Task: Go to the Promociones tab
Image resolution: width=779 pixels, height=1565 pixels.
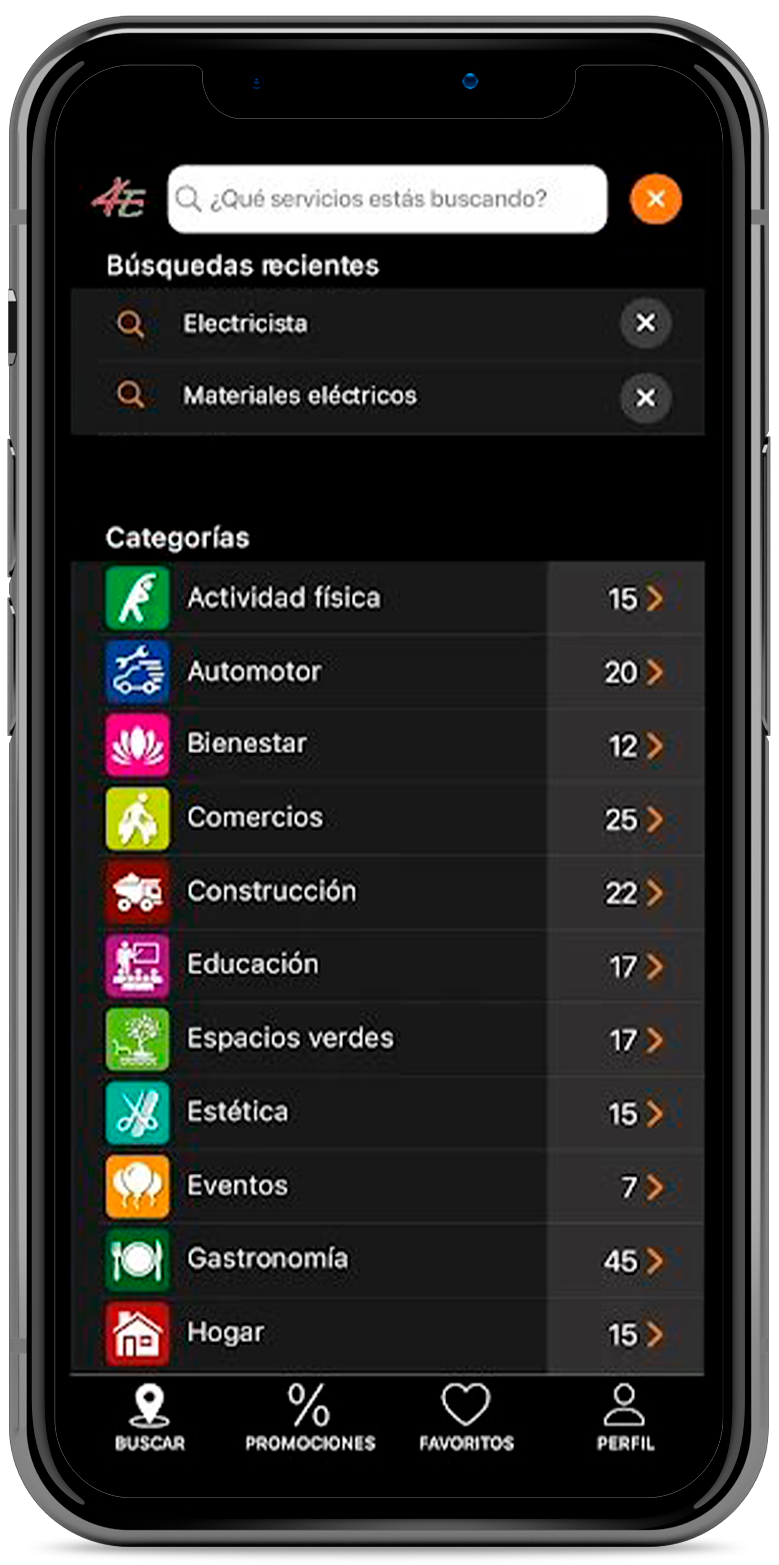Action: 310,1418
